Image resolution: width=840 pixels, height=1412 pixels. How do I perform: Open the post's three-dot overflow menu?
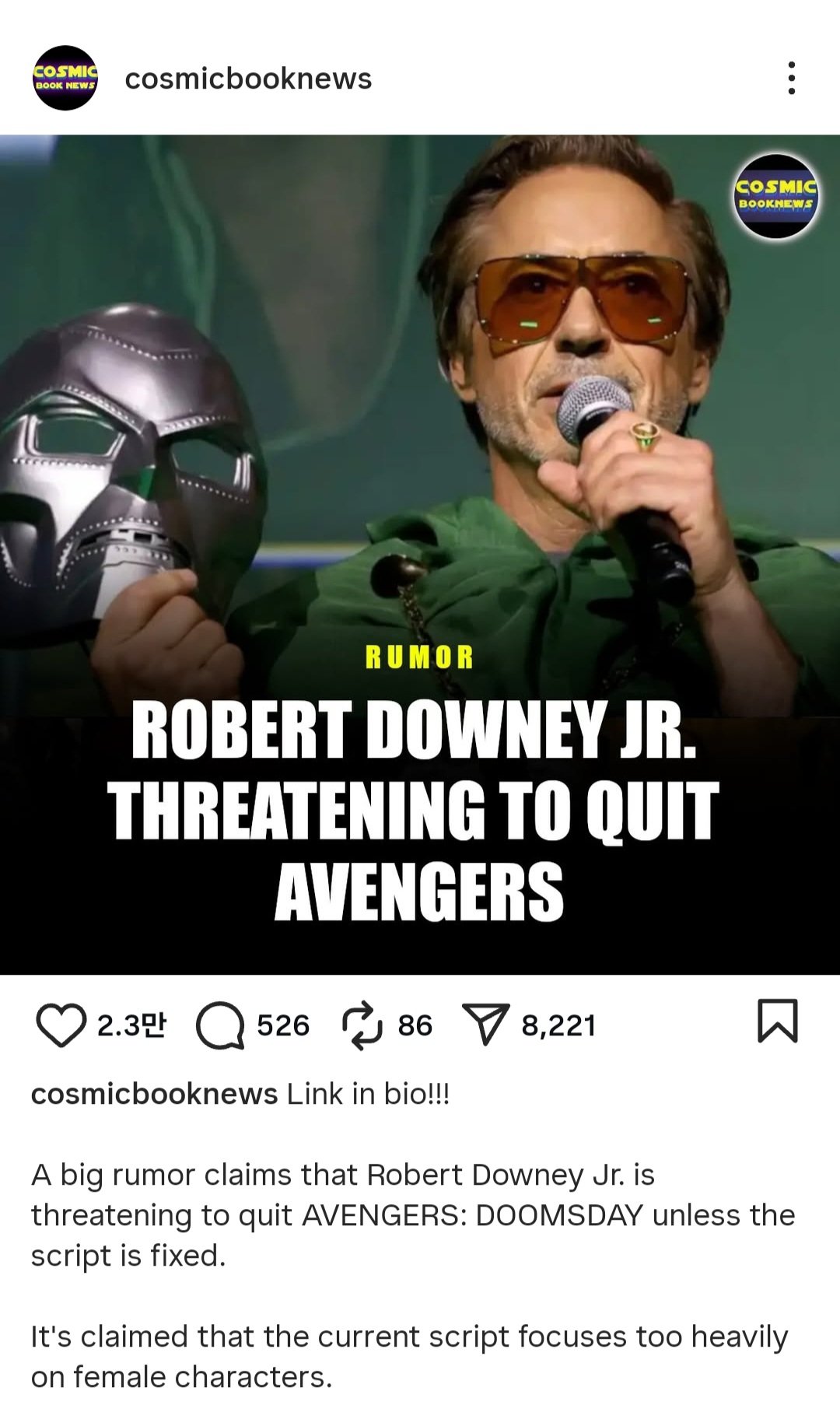point(791,79)
